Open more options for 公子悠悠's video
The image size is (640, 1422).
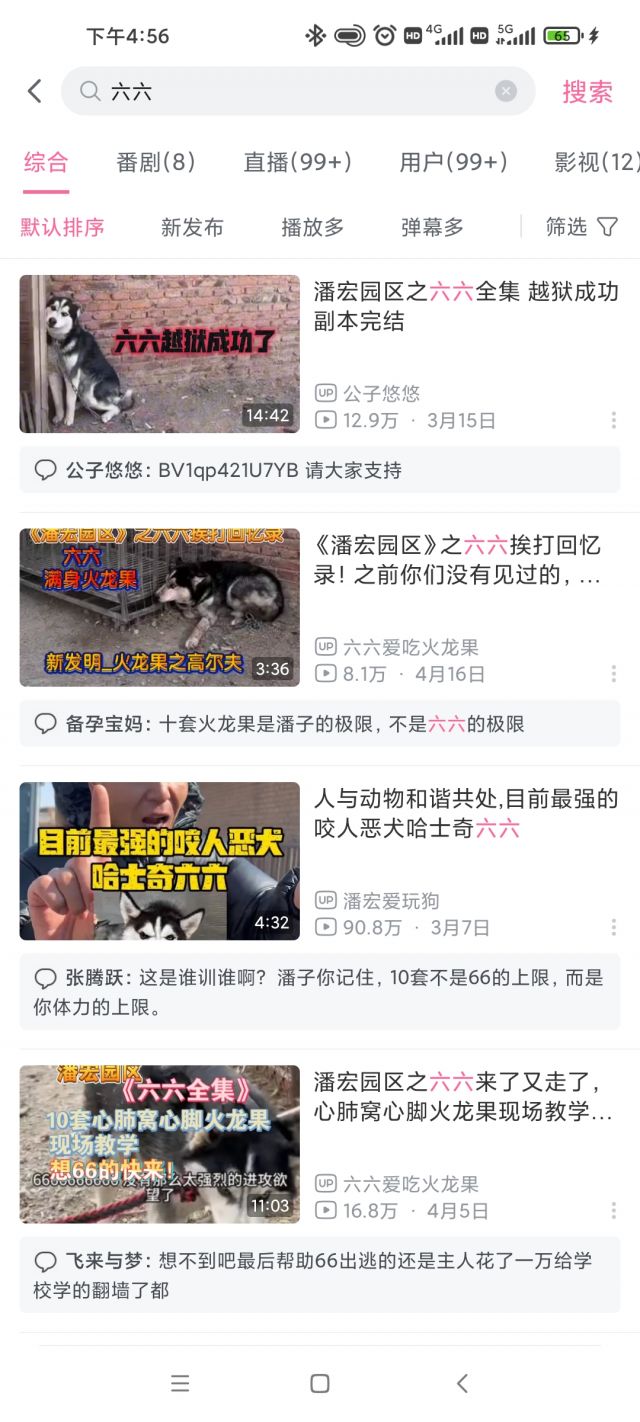pos(613,421)
